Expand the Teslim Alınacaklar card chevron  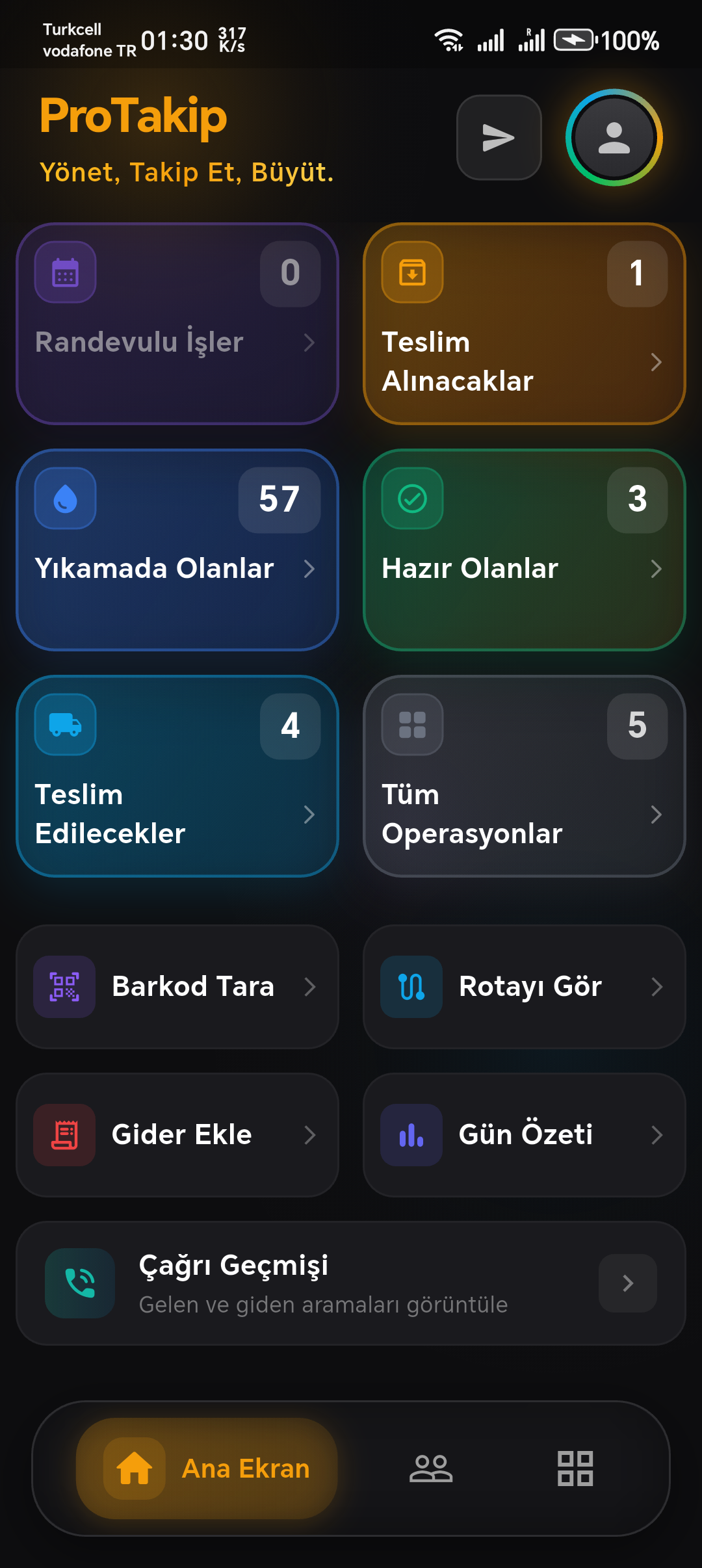click(656, 363)
